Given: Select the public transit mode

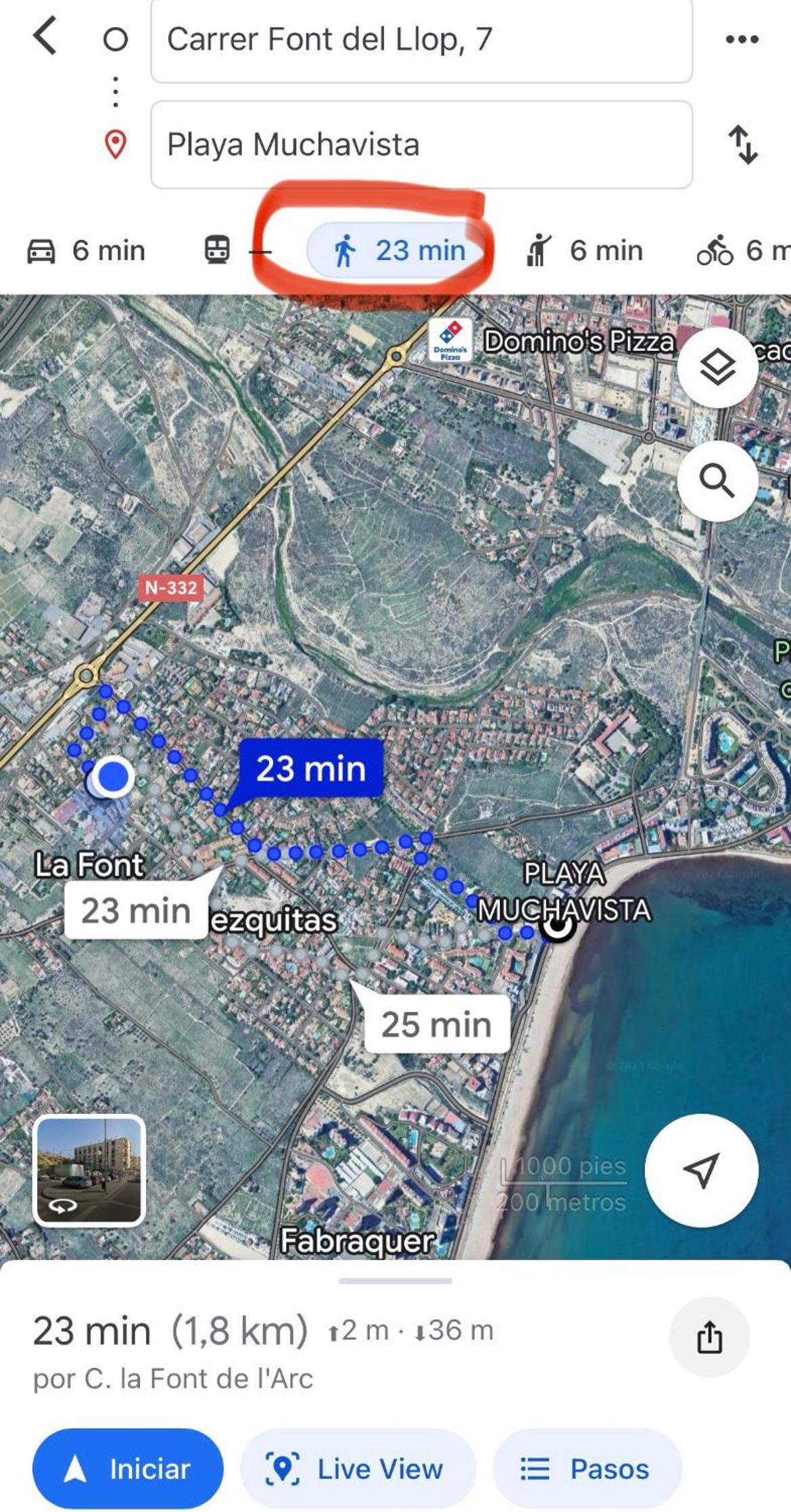Looking at the screenshot, I should click(237, 251).
